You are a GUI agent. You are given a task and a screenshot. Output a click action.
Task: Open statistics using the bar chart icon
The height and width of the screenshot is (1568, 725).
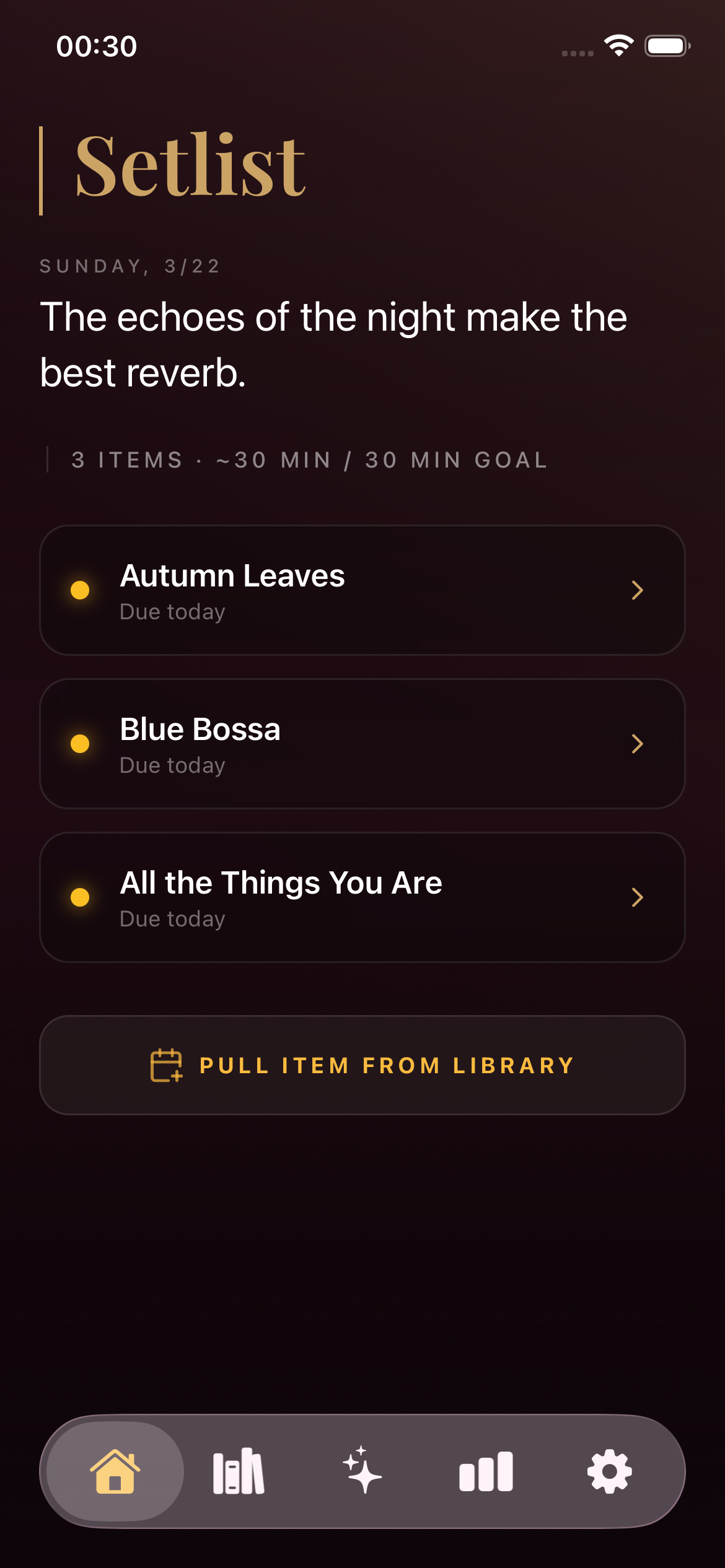click(486, 1473)
